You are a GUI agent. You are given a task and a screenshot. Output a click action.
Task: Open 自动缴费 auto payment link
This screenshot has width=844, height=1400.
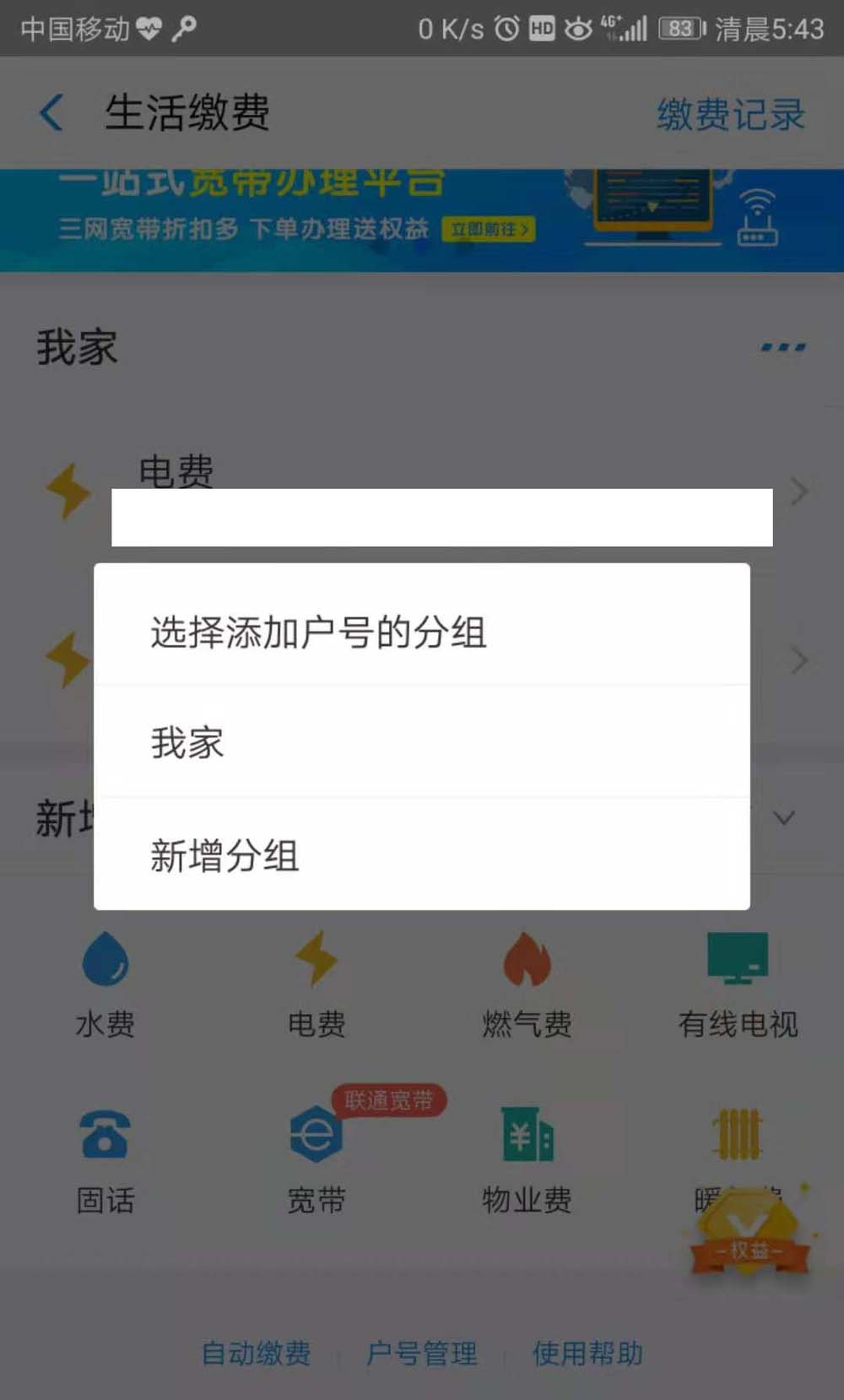click(x=256, y=1353)
